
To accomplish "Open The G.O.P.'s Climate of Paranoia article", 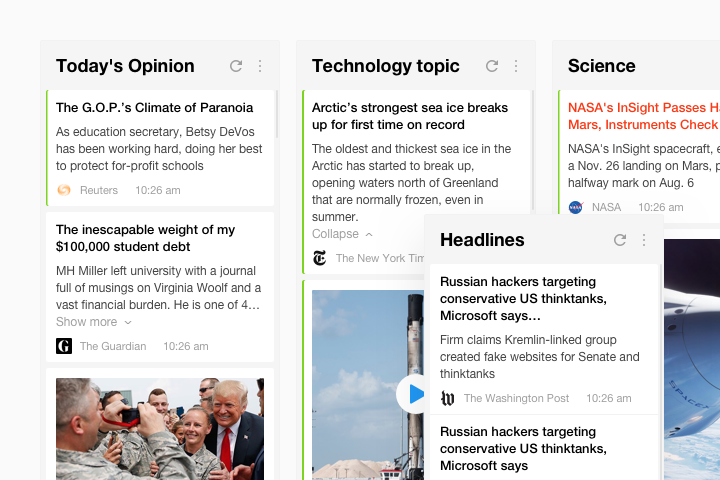I will pos(154,108).
